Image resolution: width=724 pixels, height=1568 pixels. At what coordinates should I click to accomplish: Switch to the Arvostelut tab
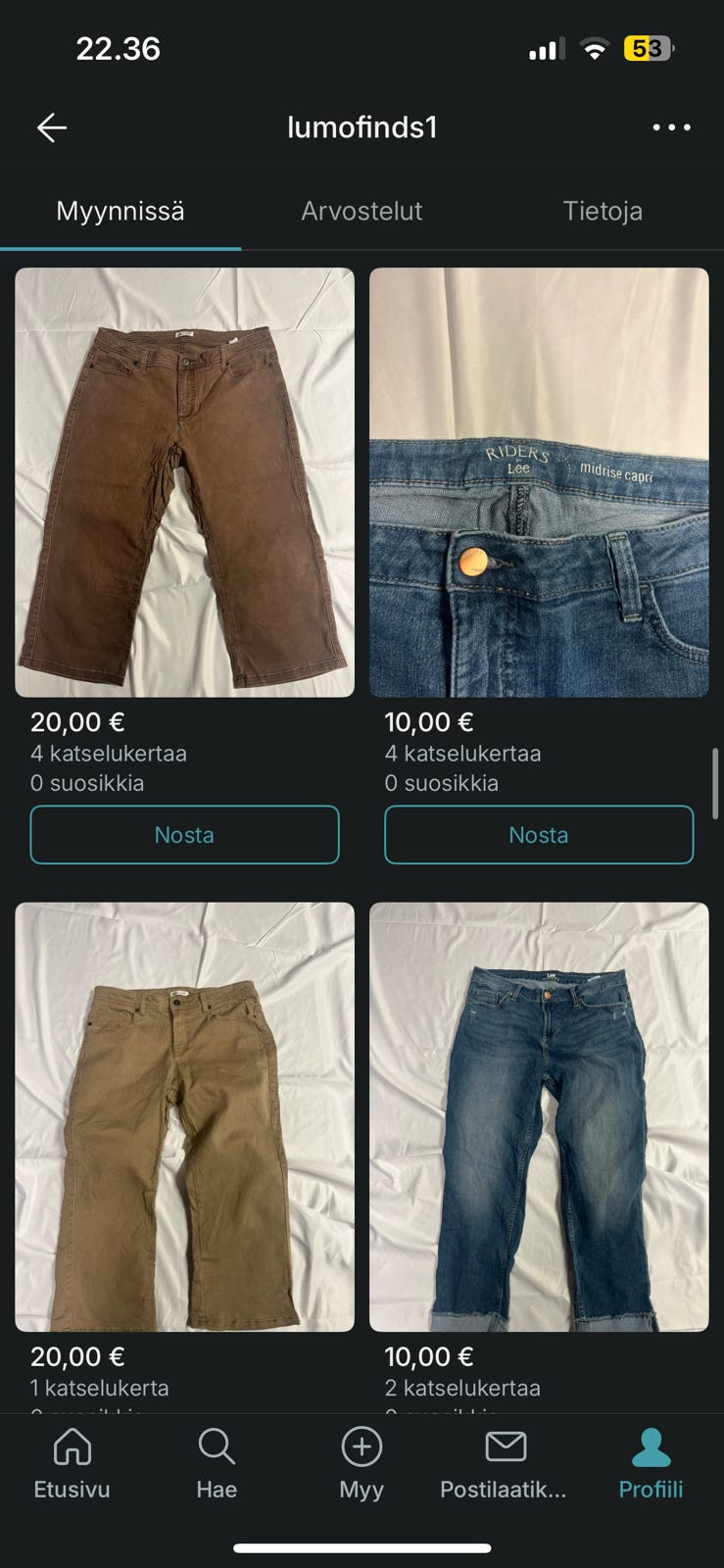tap(362, 211)
